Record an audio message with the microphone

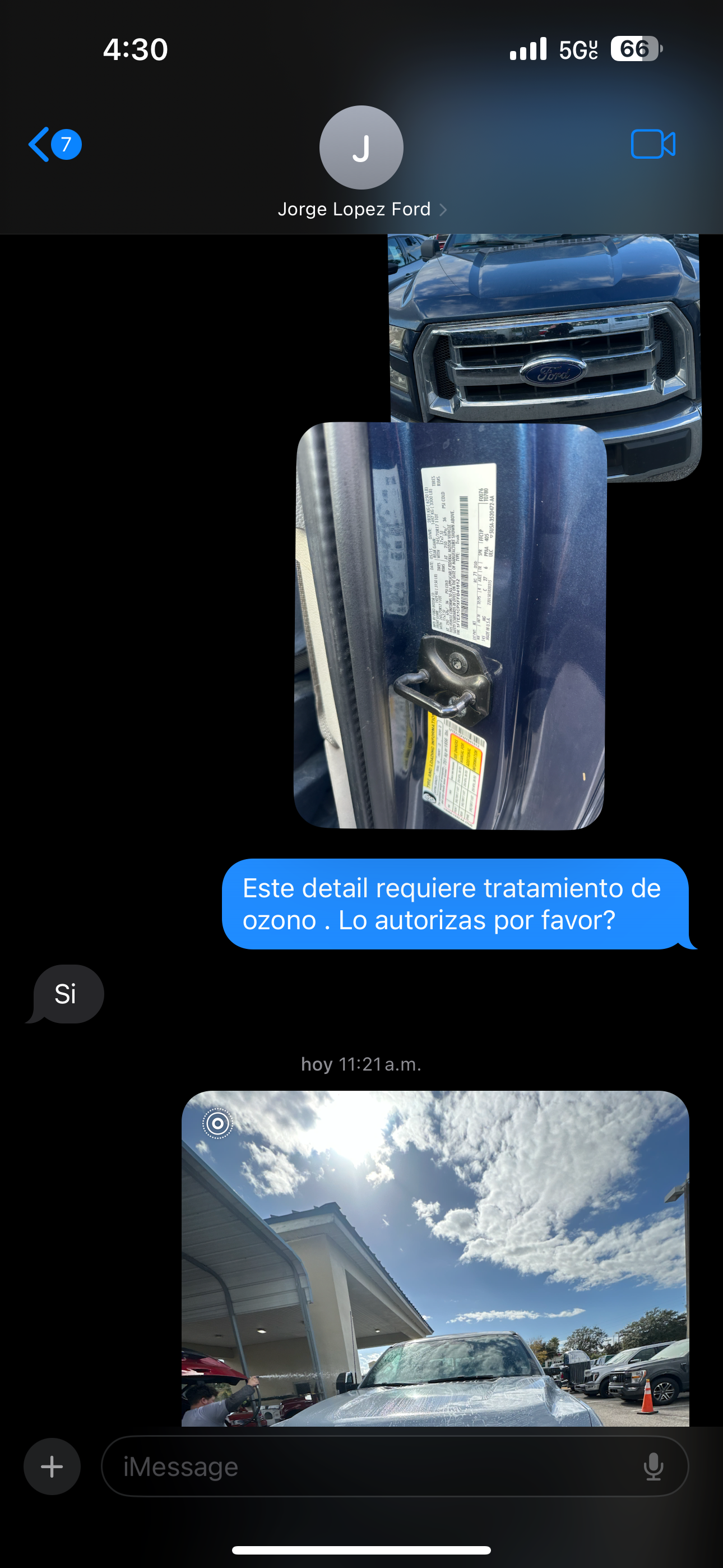coord(653,1466)
